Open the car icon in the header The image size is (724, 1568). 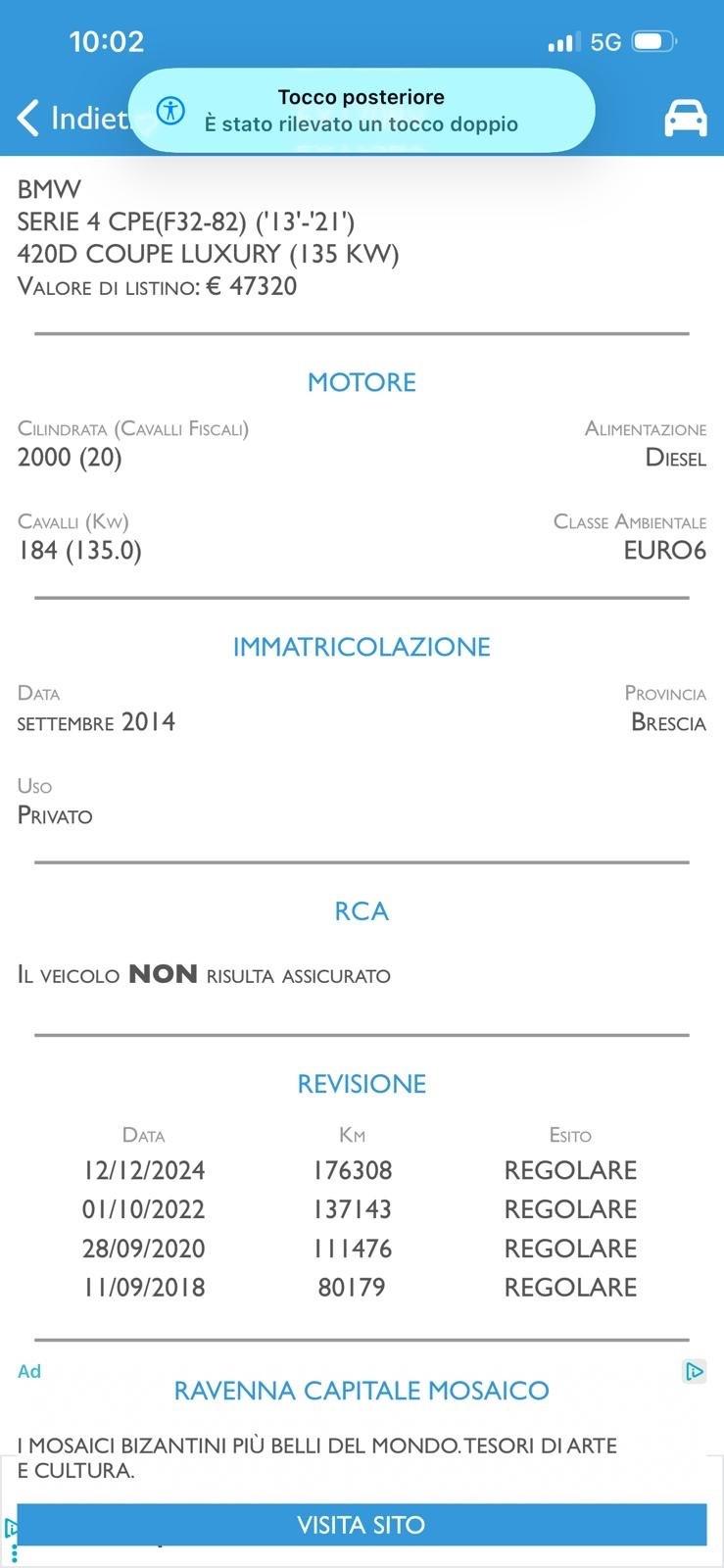tap(685, 119)
